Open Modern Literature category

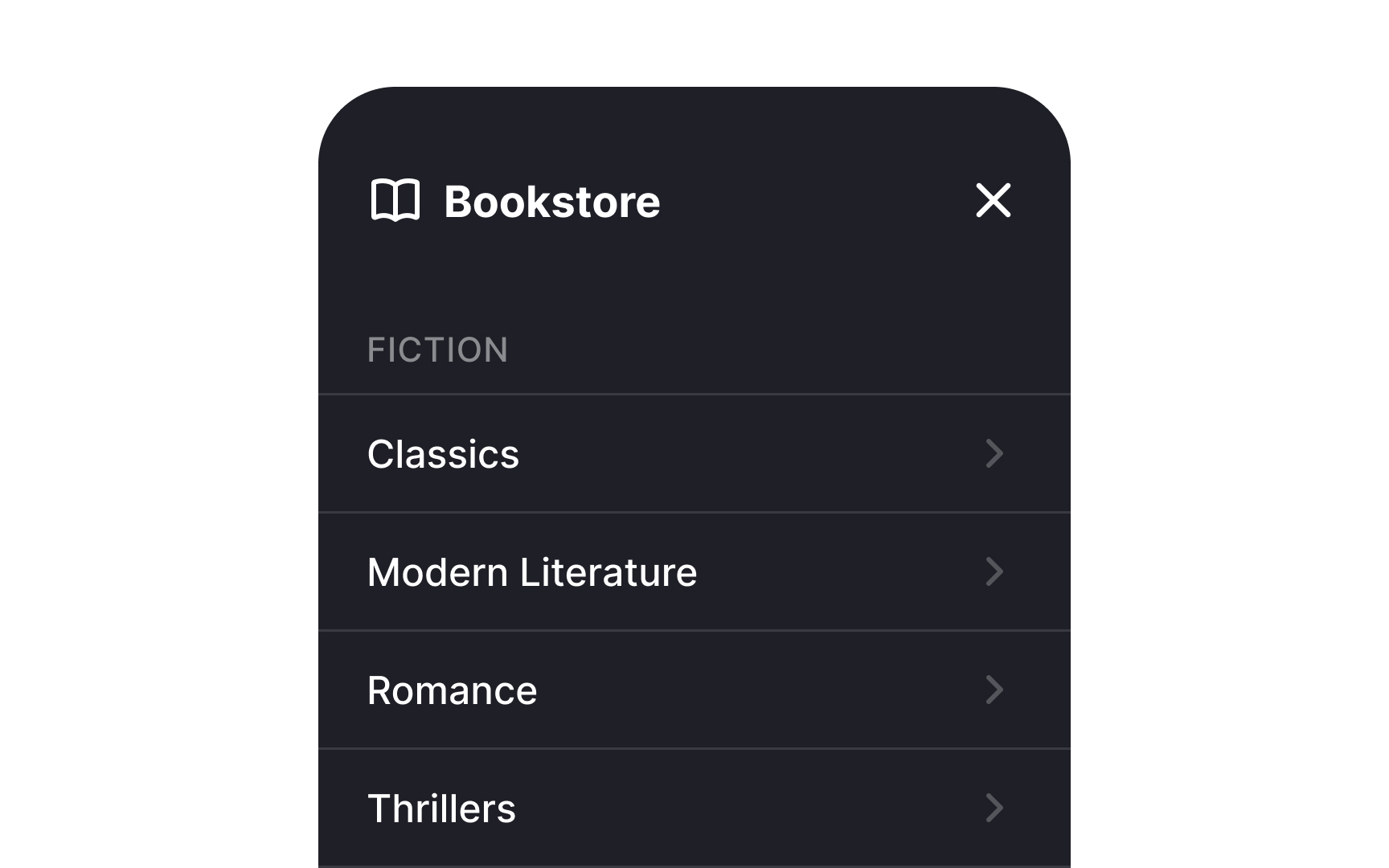(693, 572)
